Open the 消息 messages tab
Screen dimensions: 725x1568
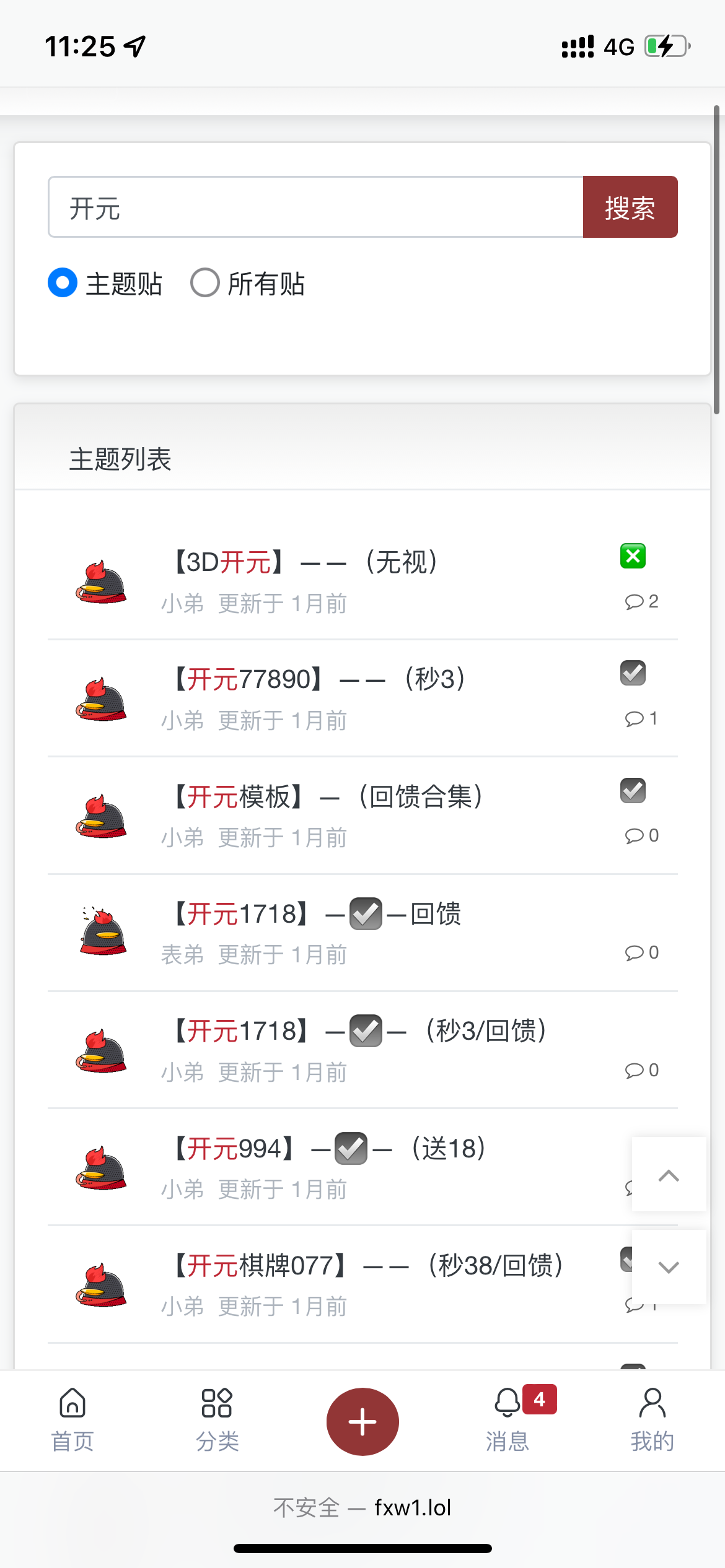click(x=508, y=1420)
